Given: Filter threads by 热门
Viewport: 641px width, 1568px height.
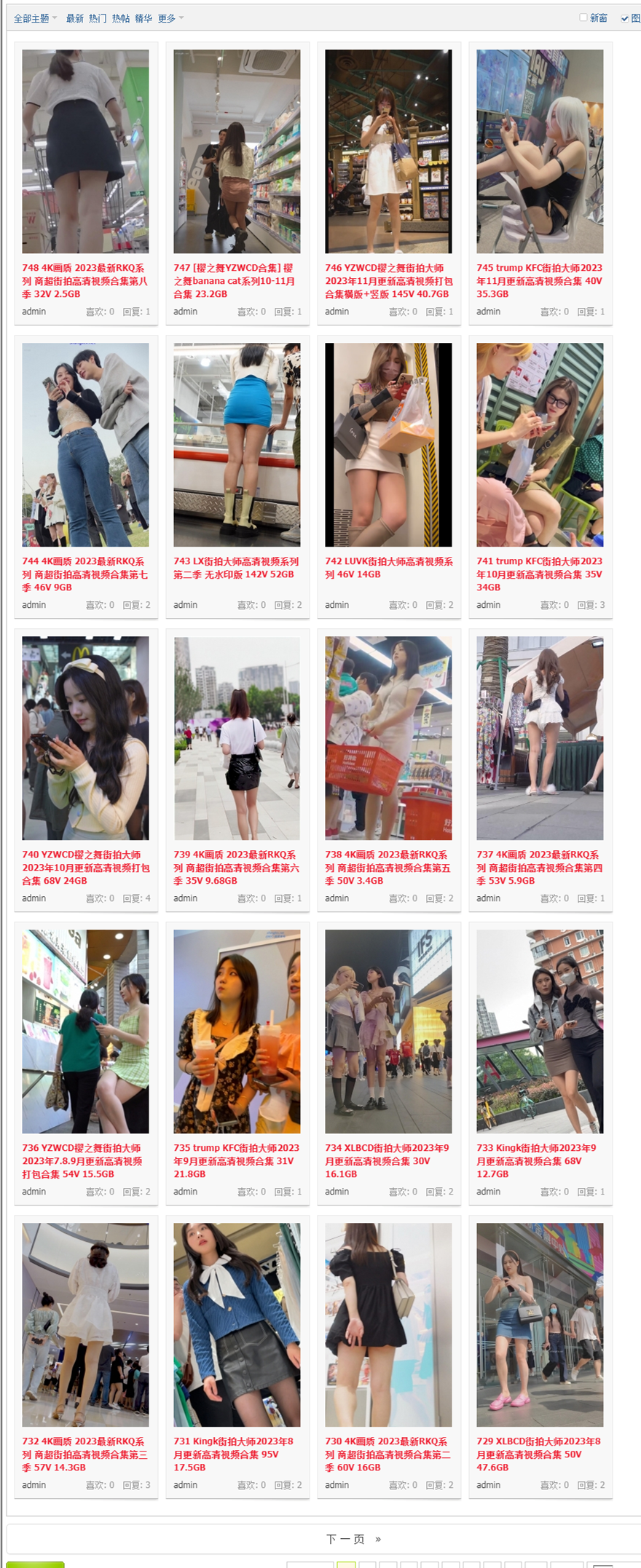Looking at the screenshot, I should point(98,18).
